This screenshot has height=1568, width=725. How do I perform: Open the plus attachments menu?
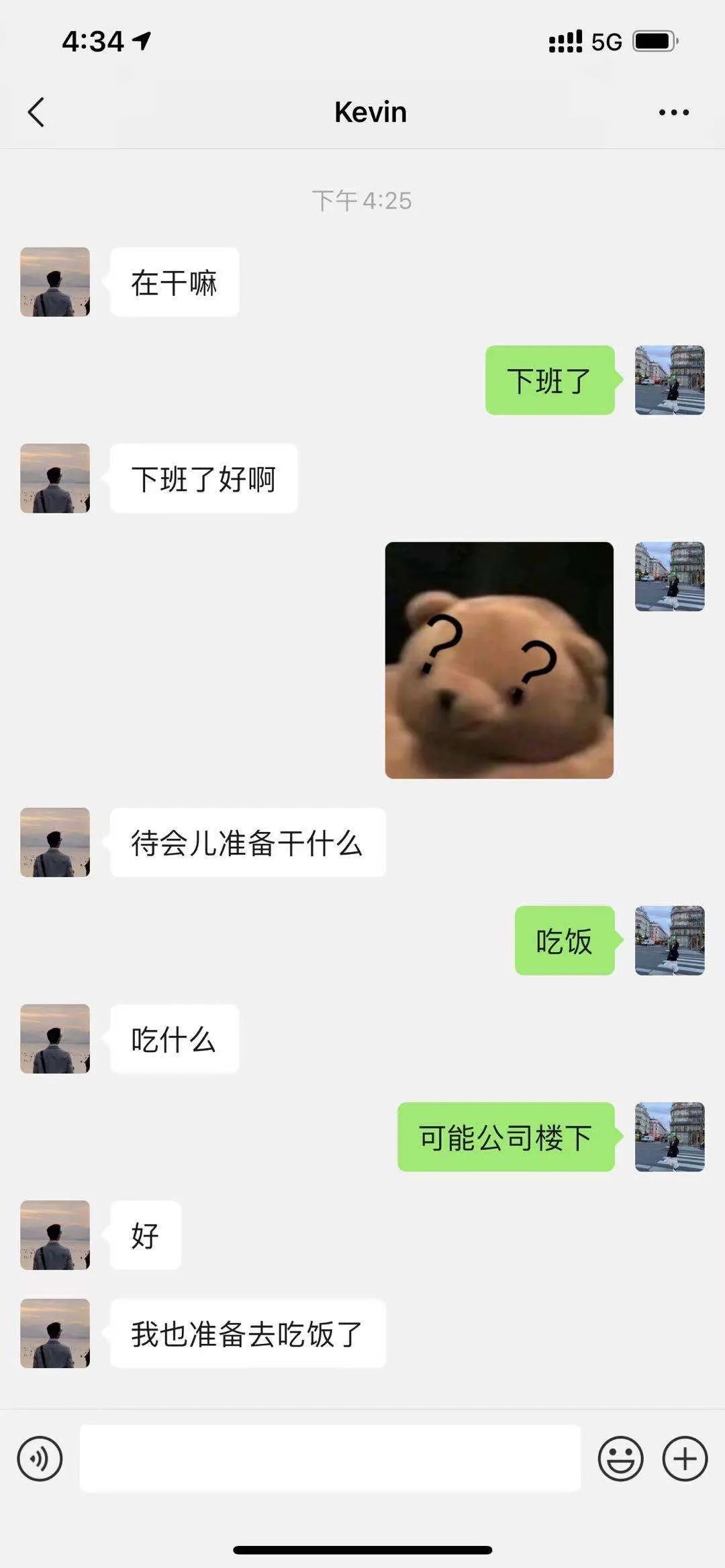pyautogui.click(x=685, y=1459)
